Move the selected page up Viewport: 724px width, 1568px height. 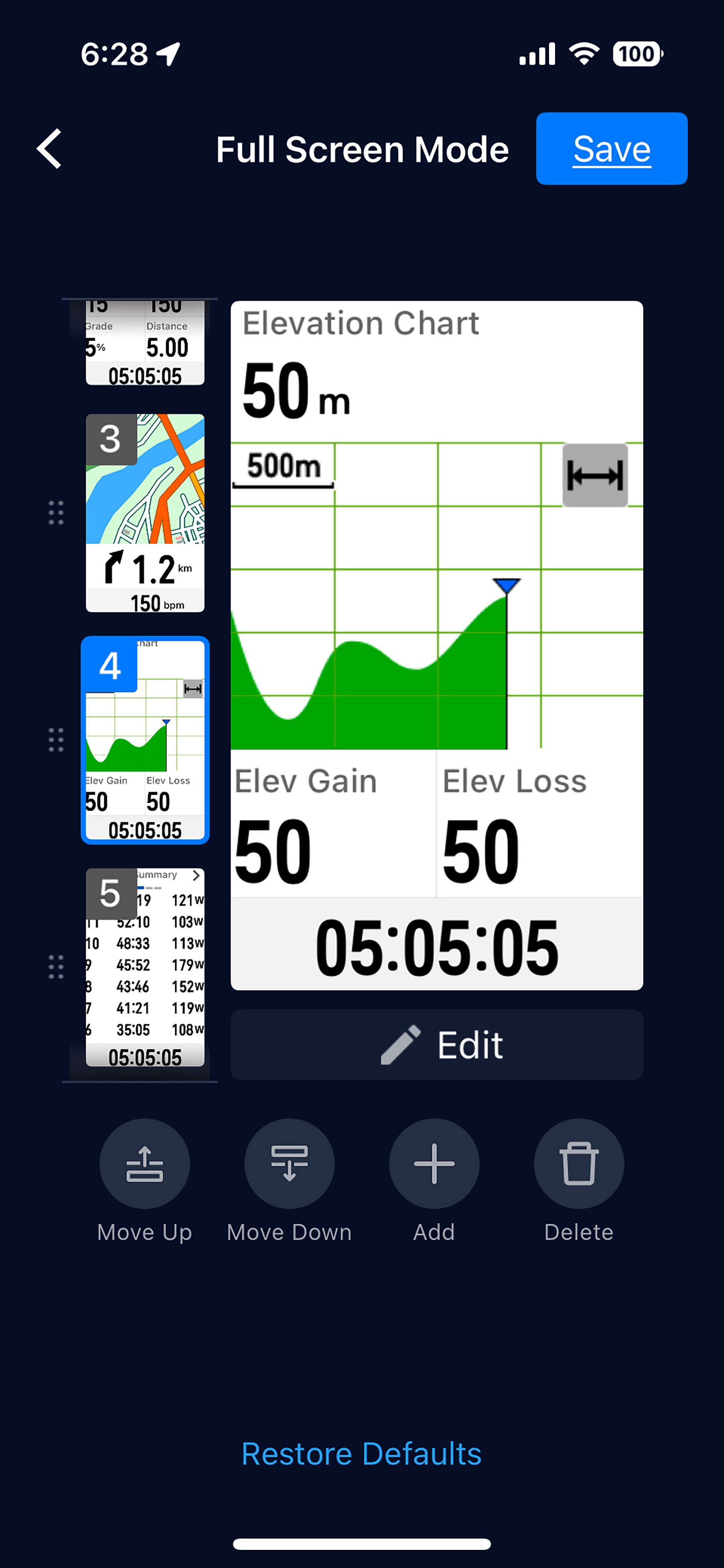(x=144, y=1163)
